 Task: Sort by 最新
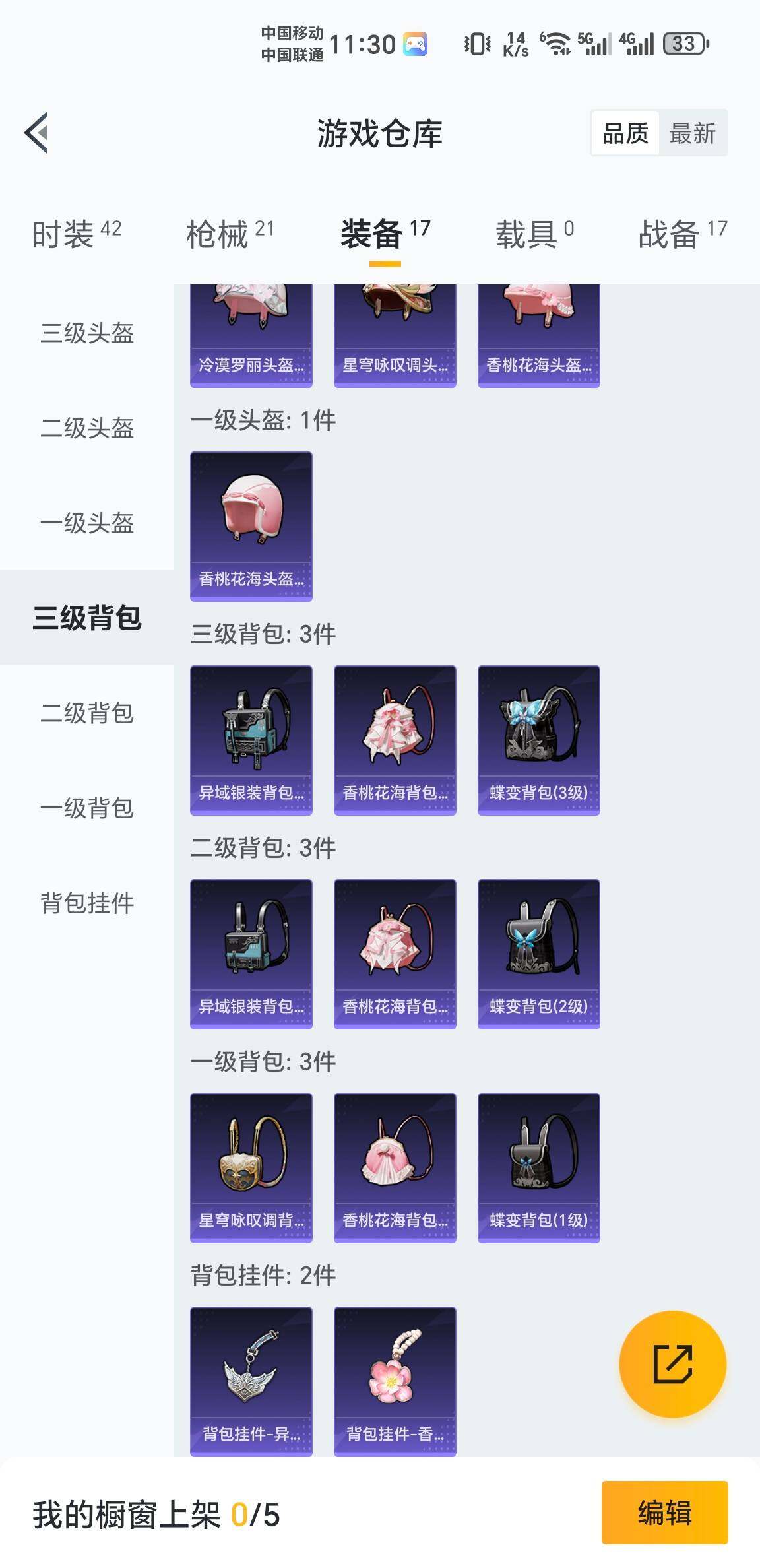click(692, 133)
